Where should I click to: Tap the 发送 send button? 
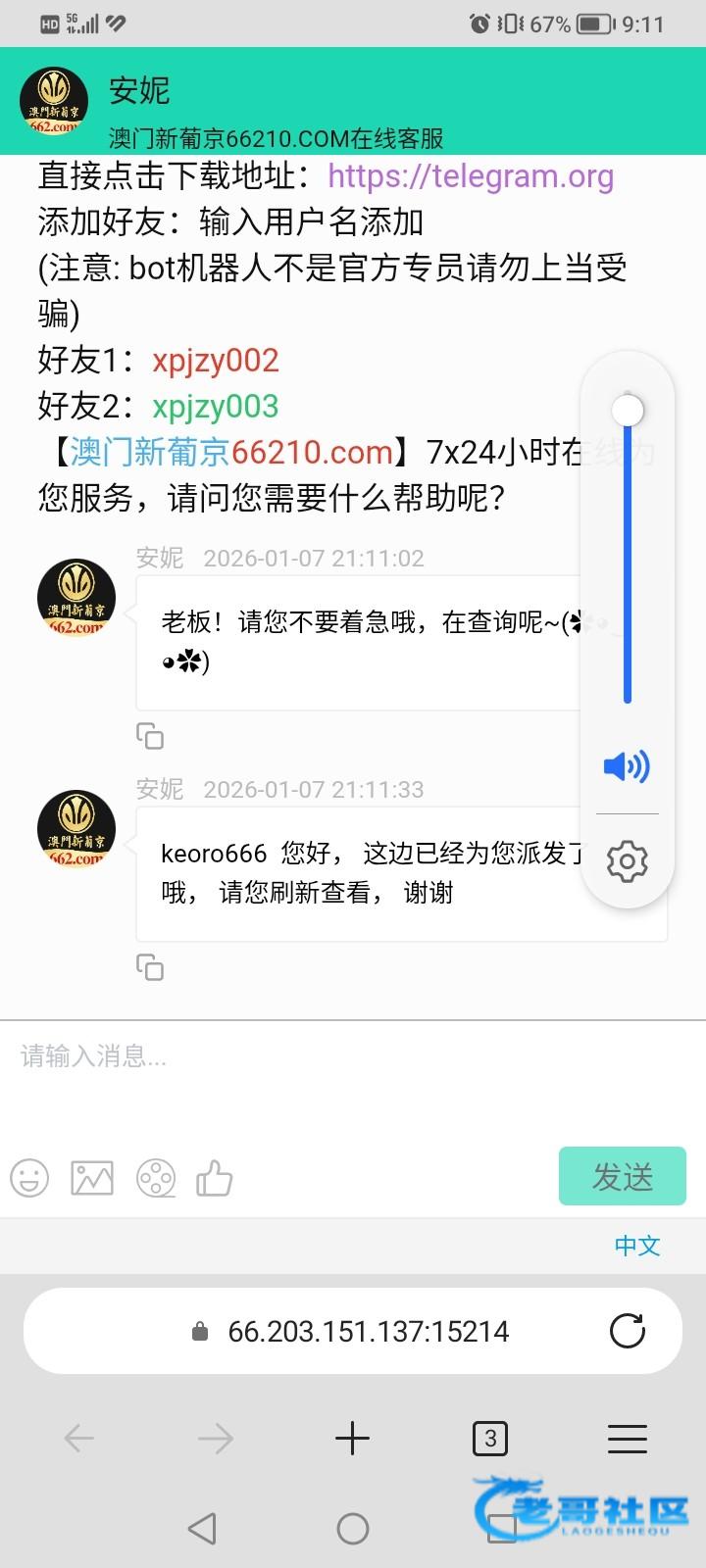point(622,1176)
